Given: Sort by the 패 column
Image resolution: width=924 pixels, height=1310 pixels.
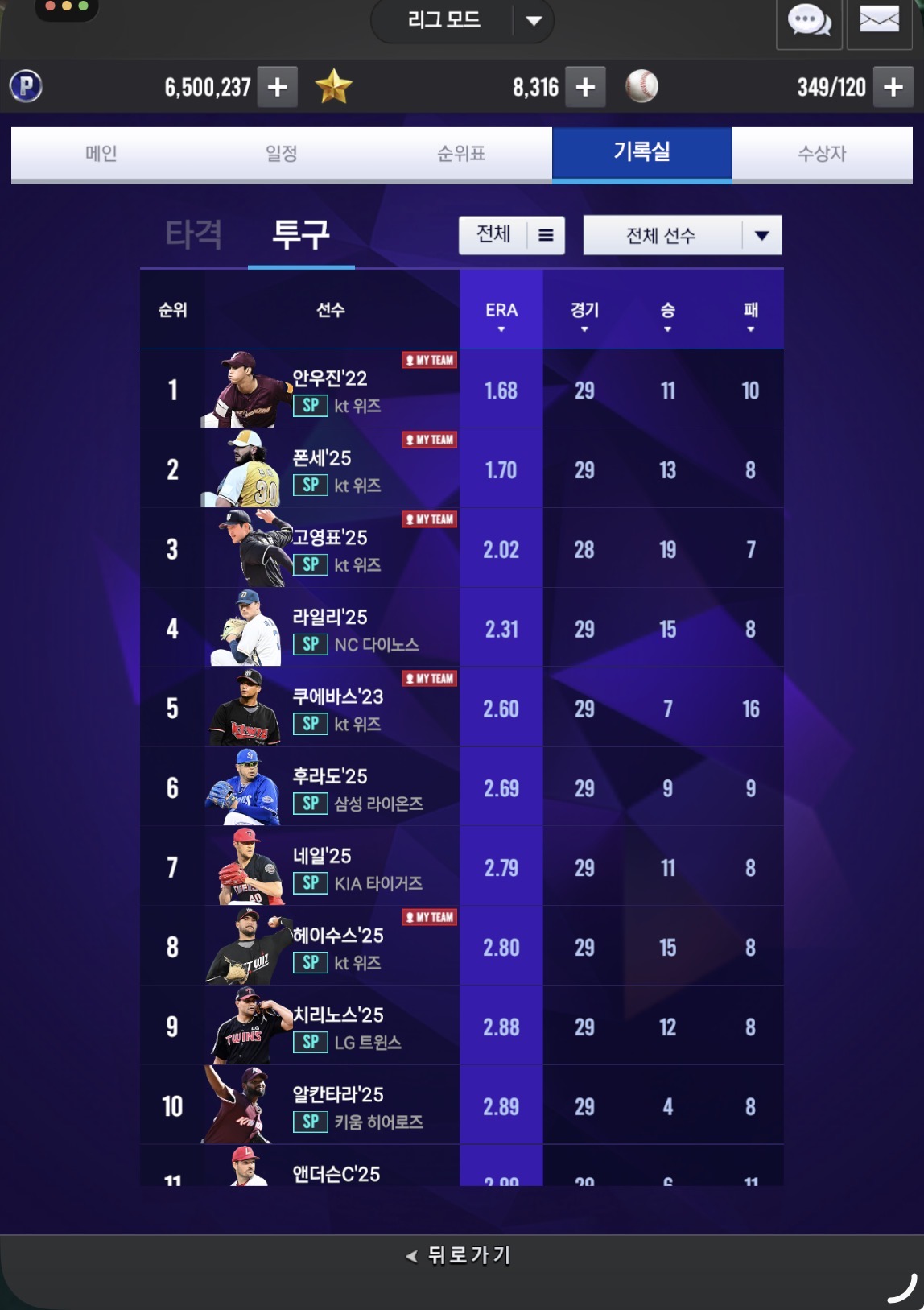Looking at the screenshot, I should coord(750,315).
